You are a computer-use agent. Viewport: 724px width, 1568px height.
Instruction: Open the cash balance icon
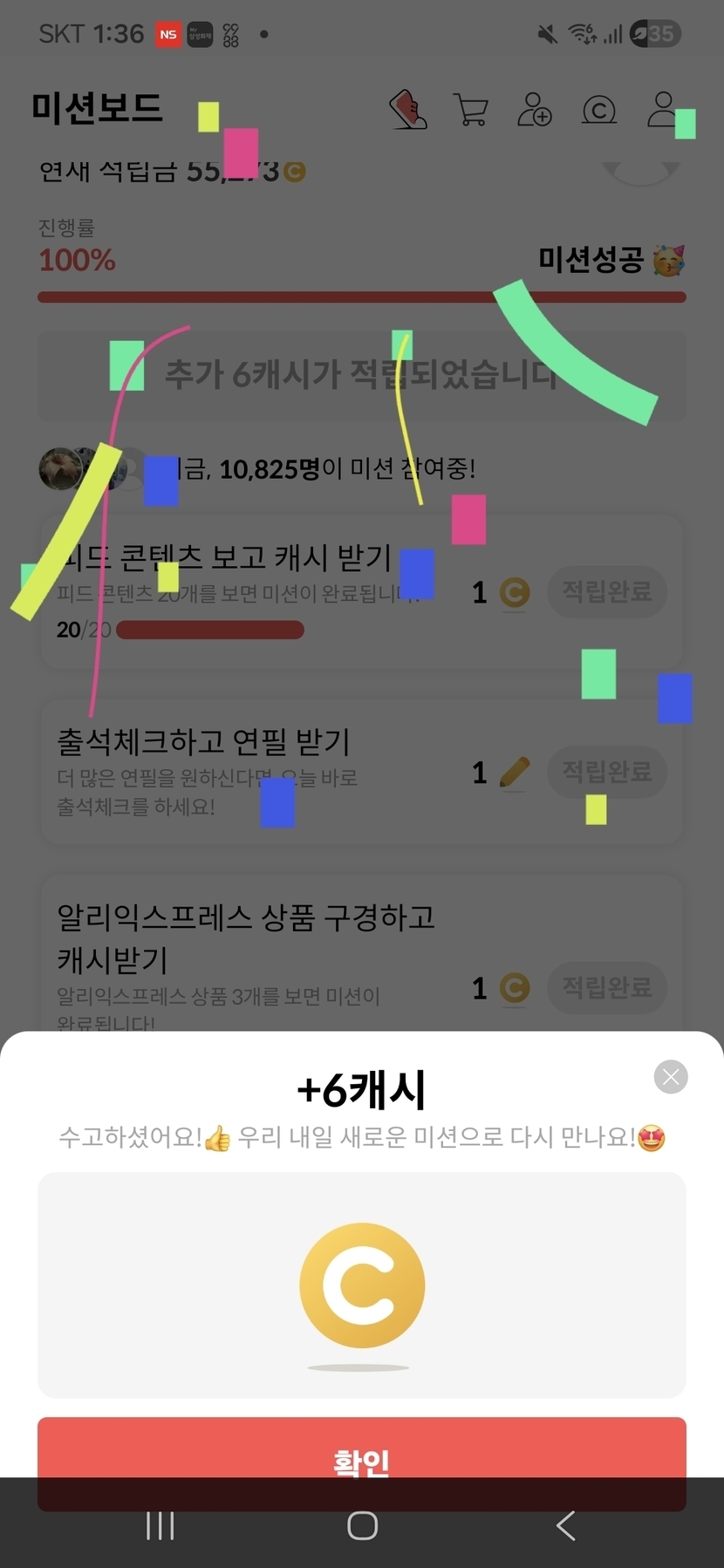pyautogui.click(x=598, y=111)
